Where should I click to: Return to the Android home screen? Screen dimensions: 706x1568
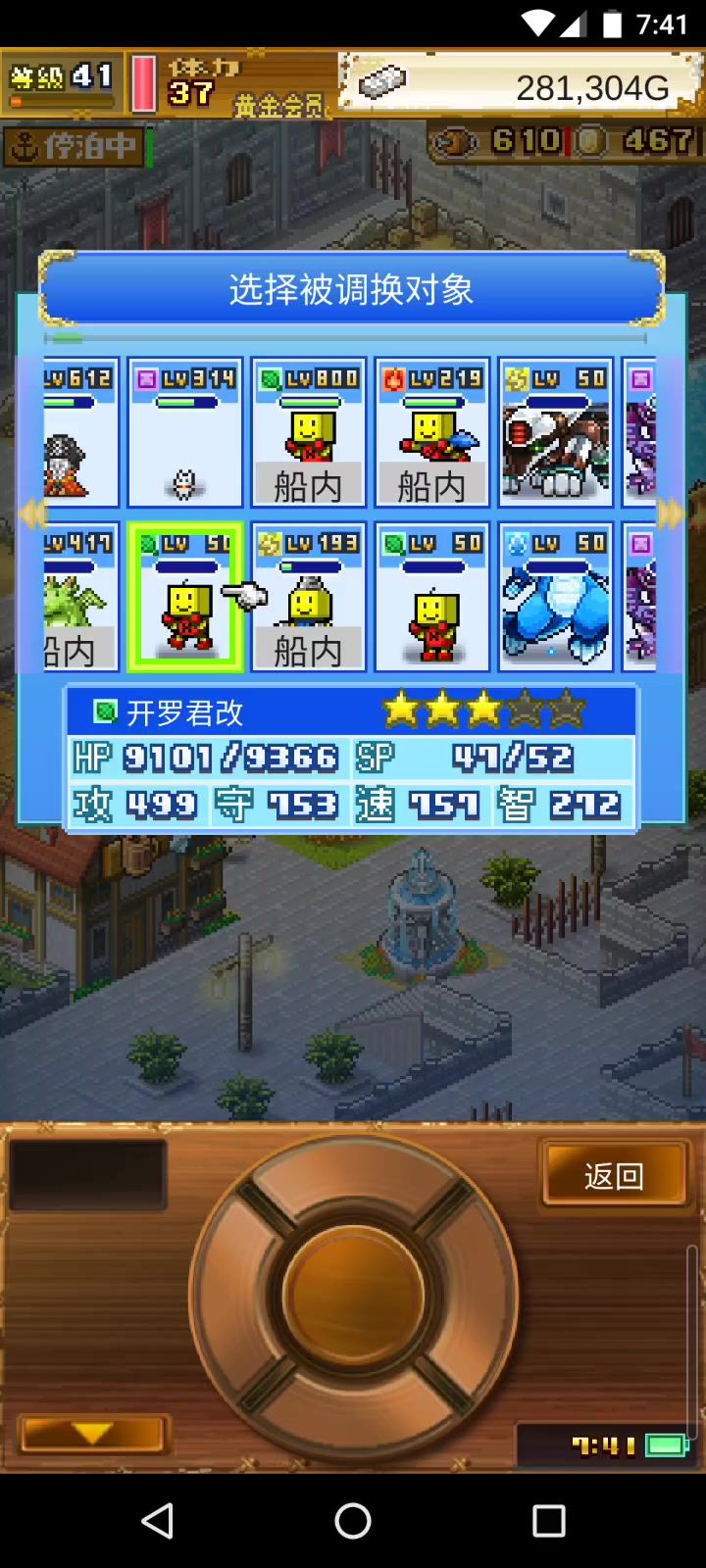(x=353, y=1520)
